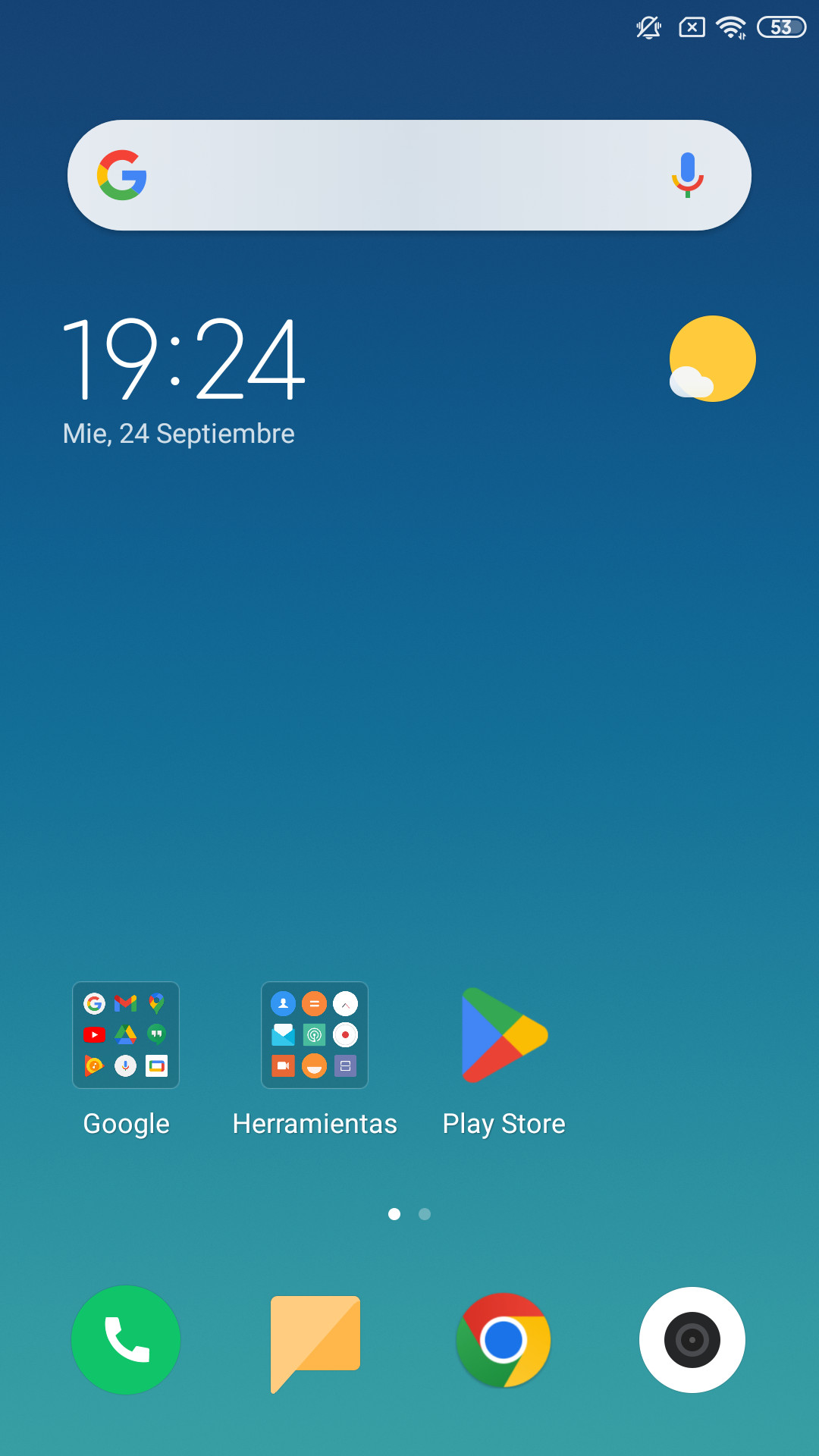Open the Messages app
Viewport: 819px width, 1456px height.
tap(315, 1340)
